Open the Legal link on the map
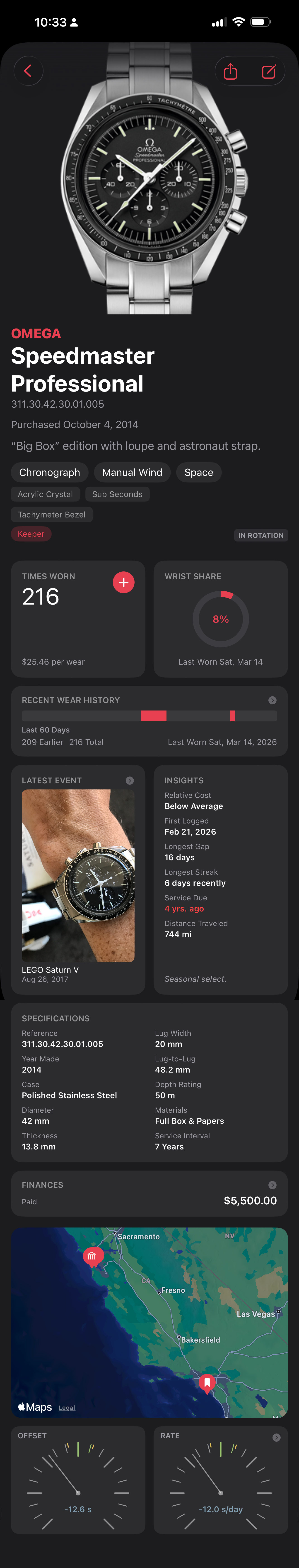 (67, 1408)
